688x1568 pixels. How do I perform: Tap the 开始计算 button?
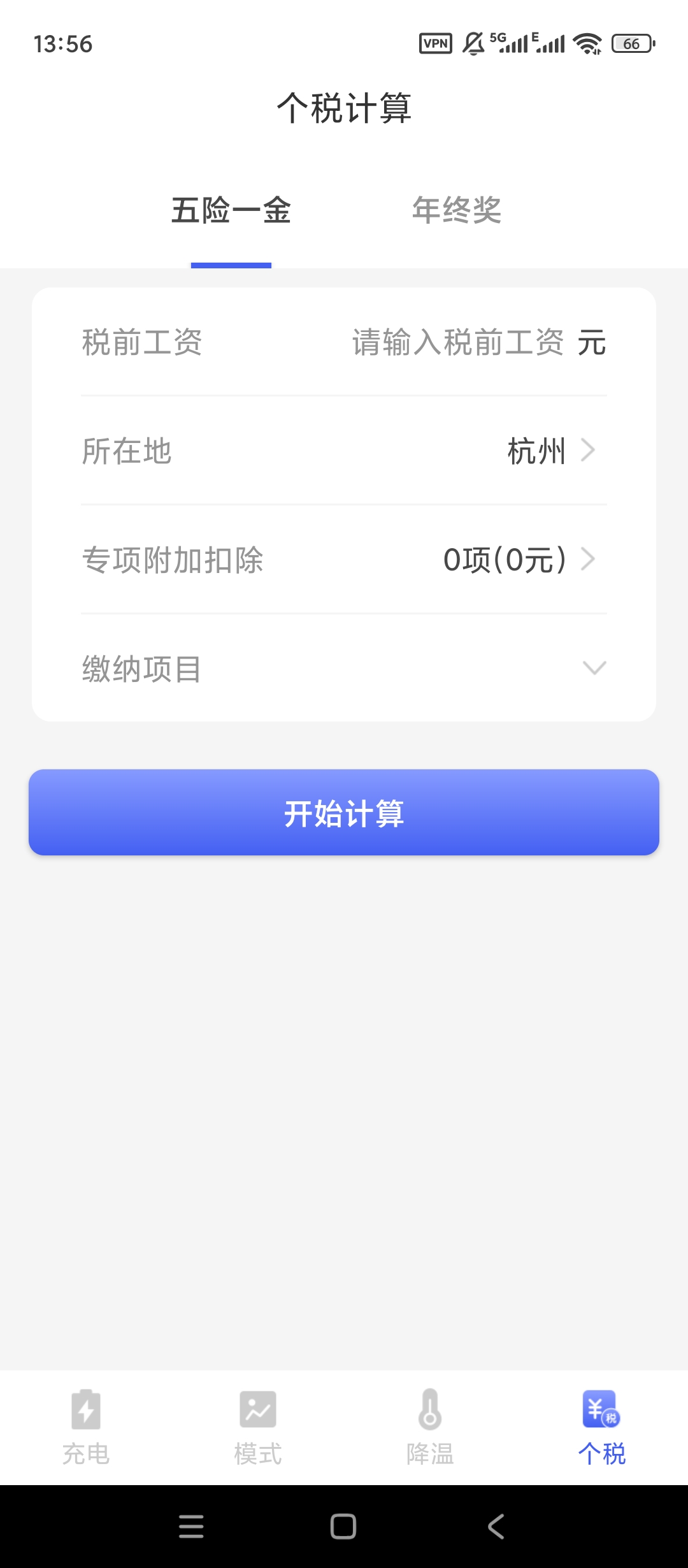coord(344,813)
